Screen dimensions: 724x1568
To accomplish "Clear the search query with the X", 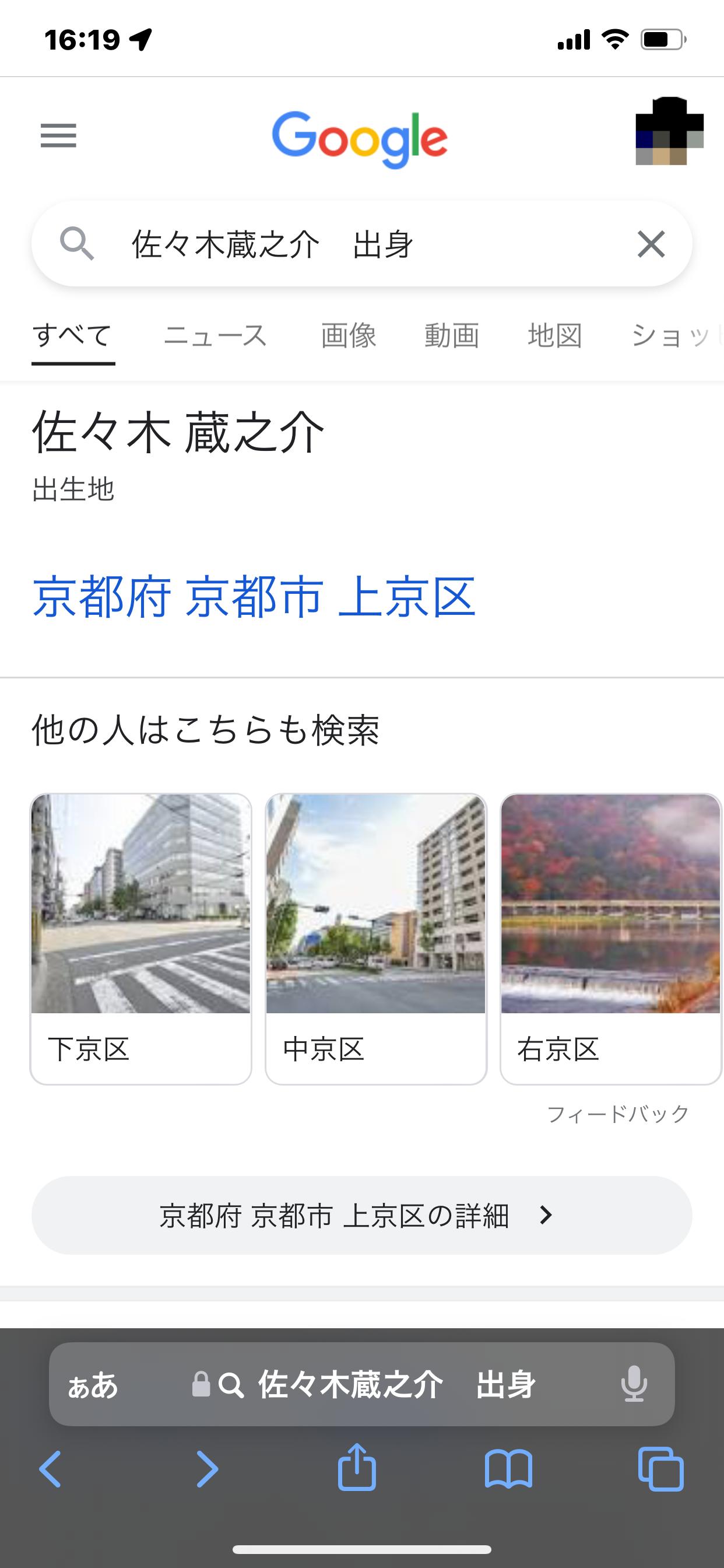I will [651, 244].
